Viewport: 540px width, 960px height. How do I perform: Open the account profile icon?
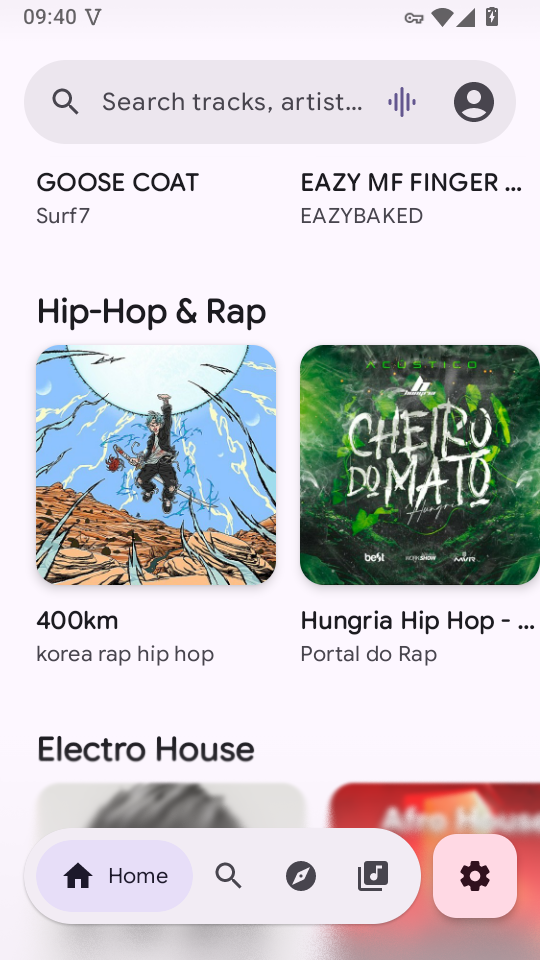click(x=473, y=102)
